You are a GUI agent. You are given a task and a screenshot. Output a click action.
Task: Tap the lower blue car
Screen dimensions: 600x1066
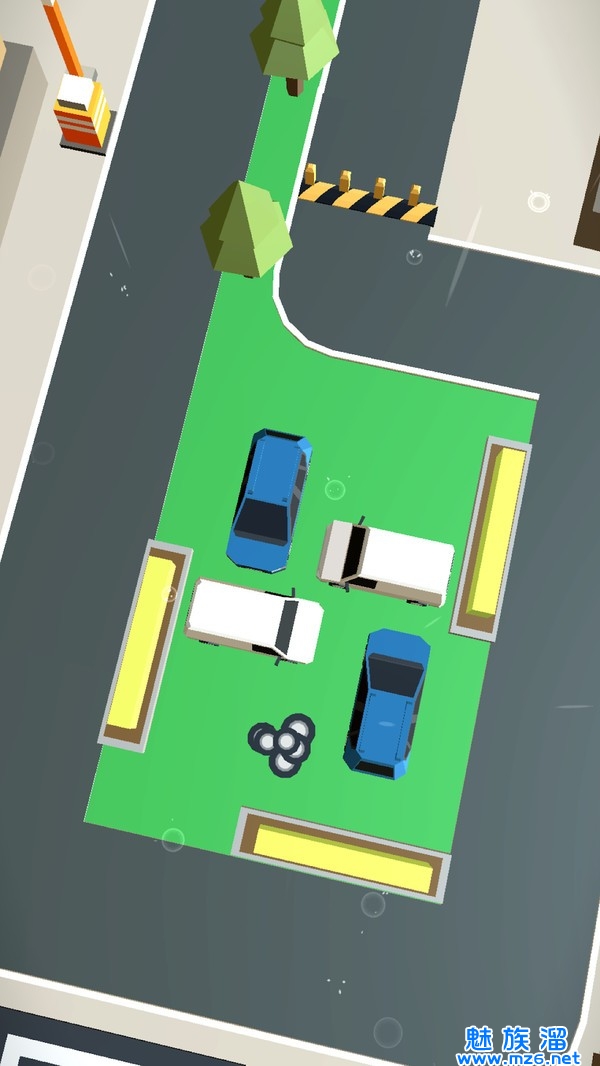387,702
